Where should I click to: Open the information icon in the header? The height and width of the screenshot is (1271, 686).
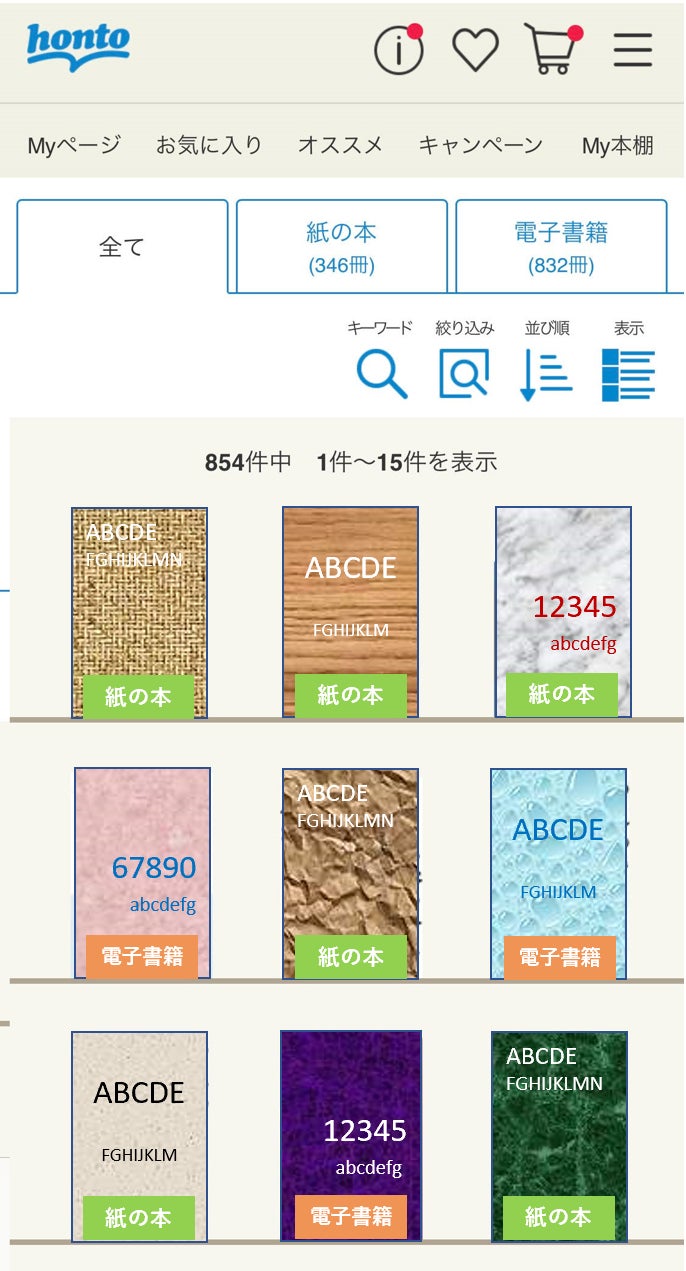[398, 51]
